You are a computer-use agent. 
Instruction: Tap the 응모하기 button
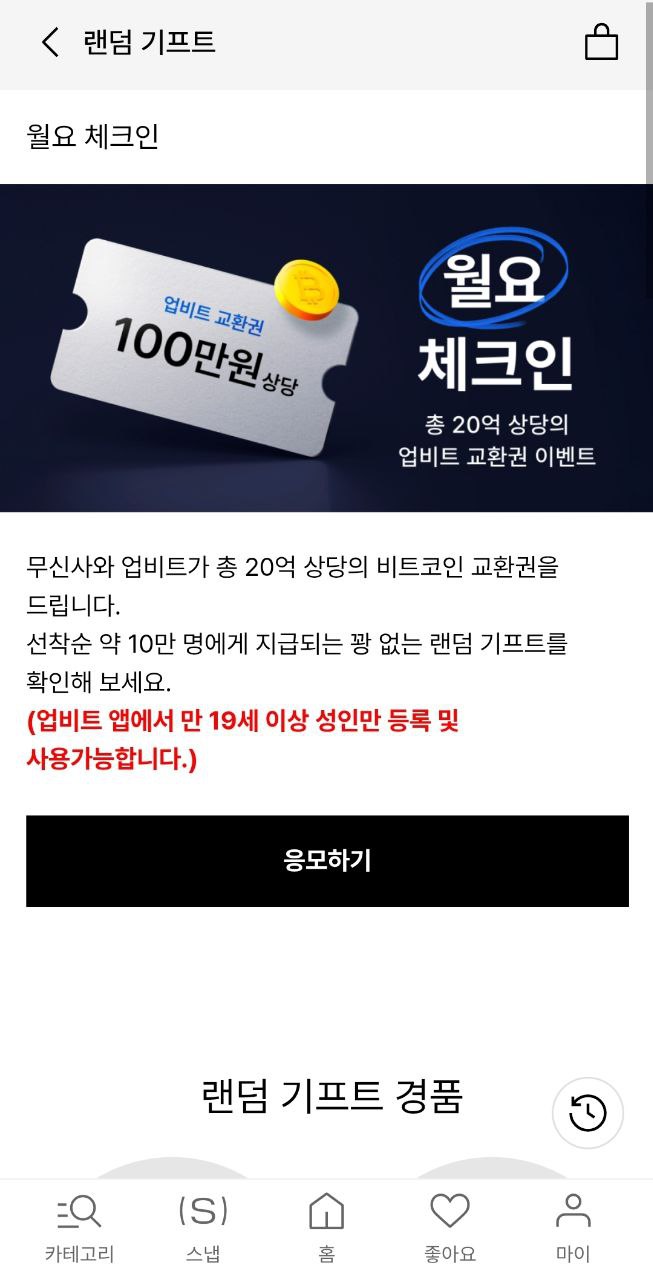point(327,861)
